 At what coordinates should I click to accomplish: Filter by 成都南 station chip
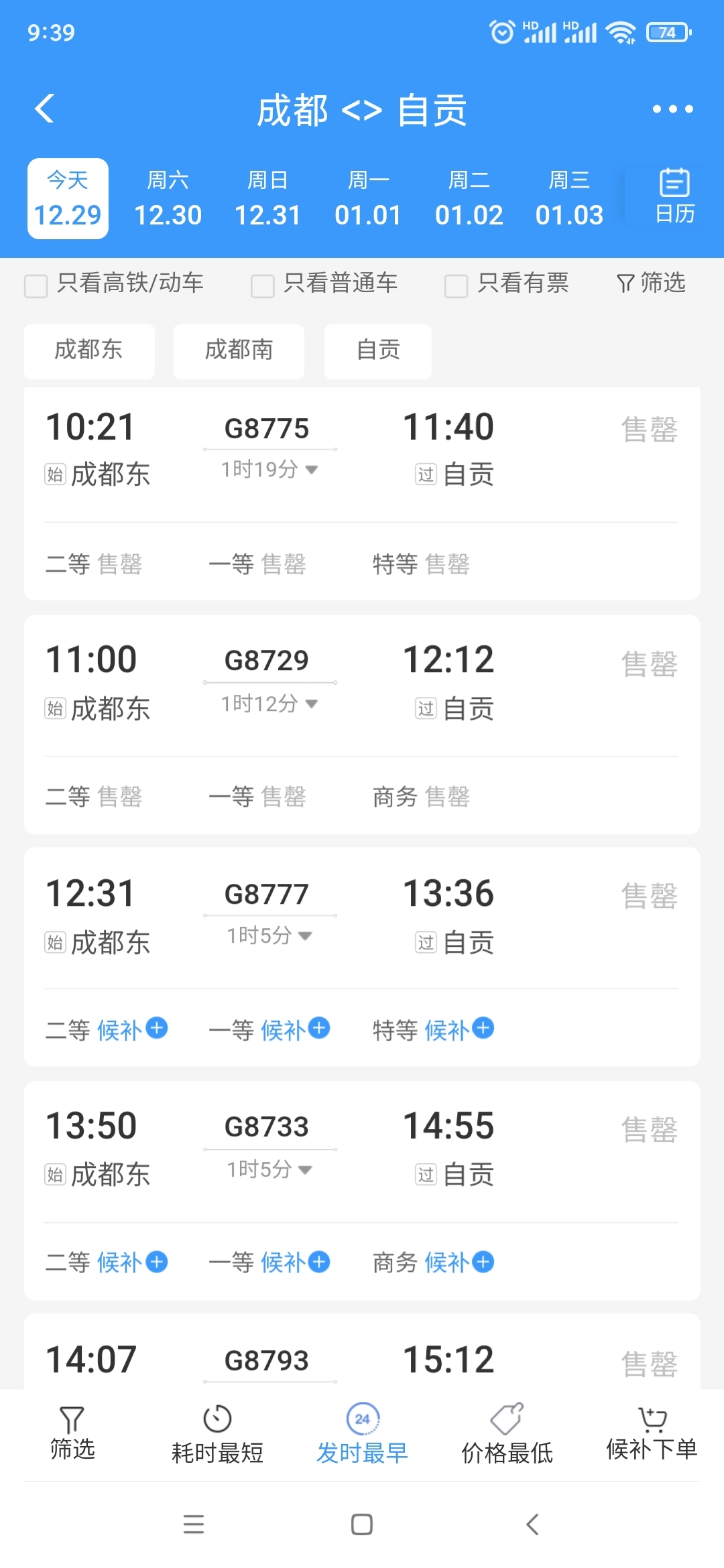tap(239, 350)
